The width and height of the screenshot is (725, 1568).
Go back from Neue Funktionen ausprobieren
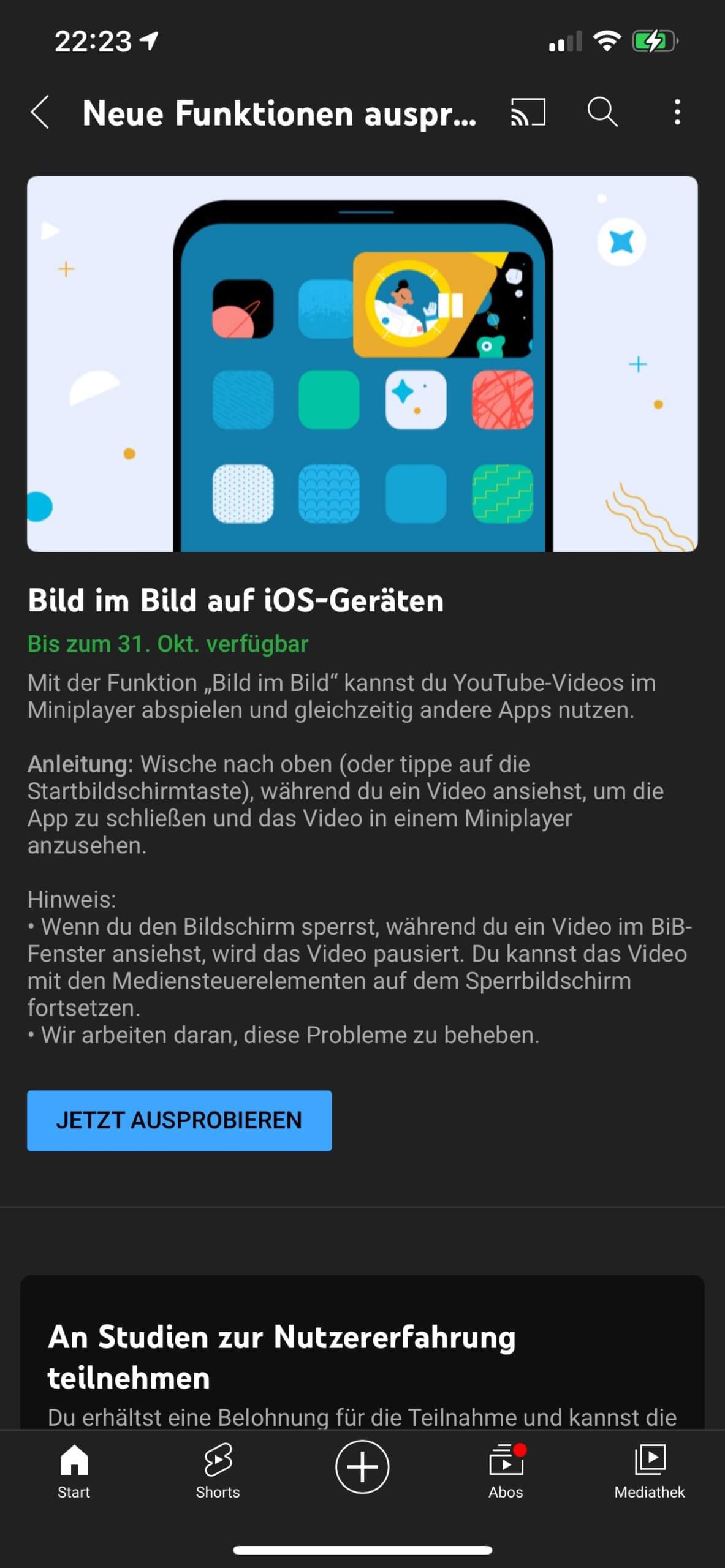click(40, 113)
